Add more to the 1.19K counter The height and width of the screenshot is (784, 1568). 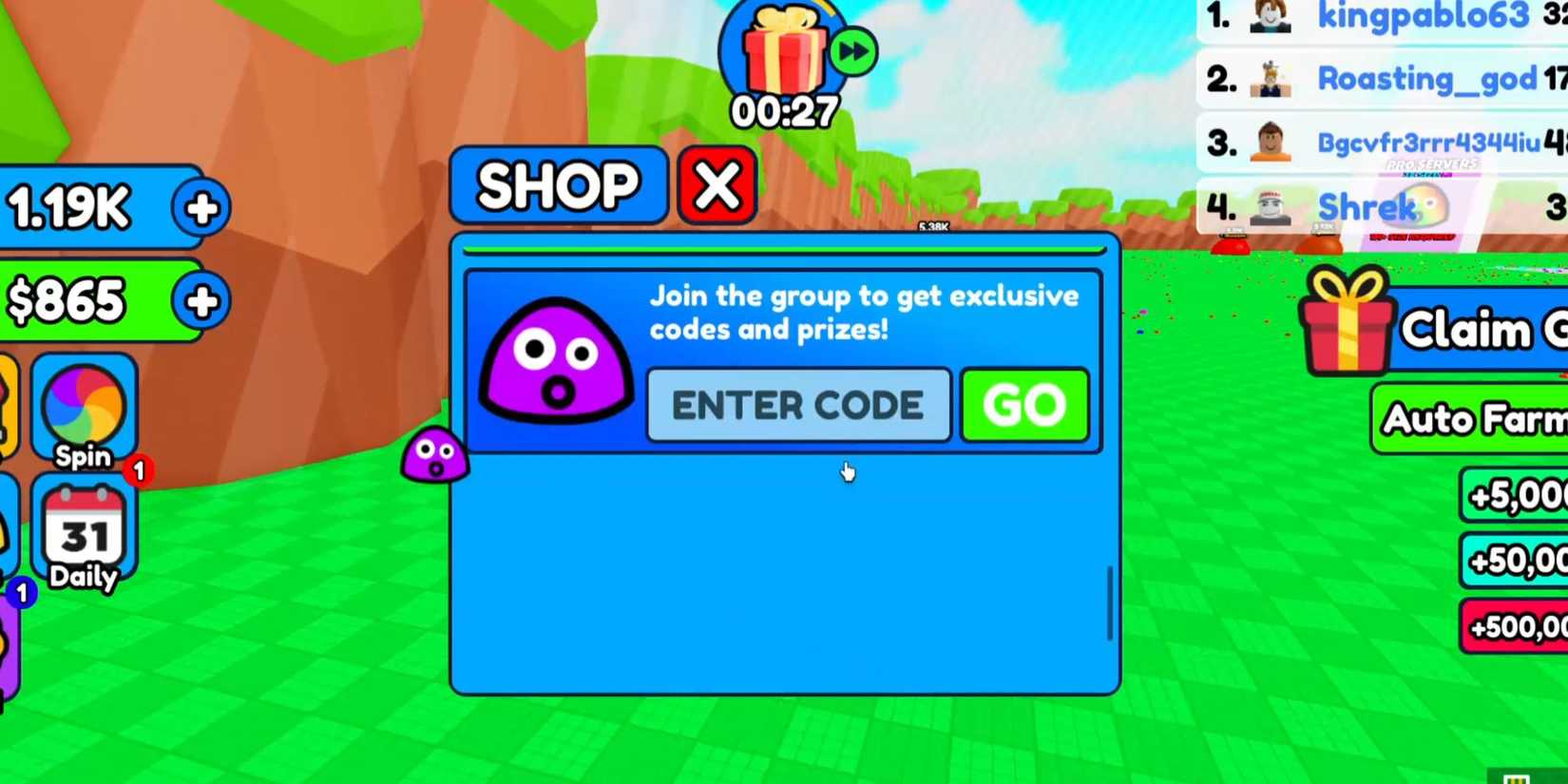[x=201, y=208]
